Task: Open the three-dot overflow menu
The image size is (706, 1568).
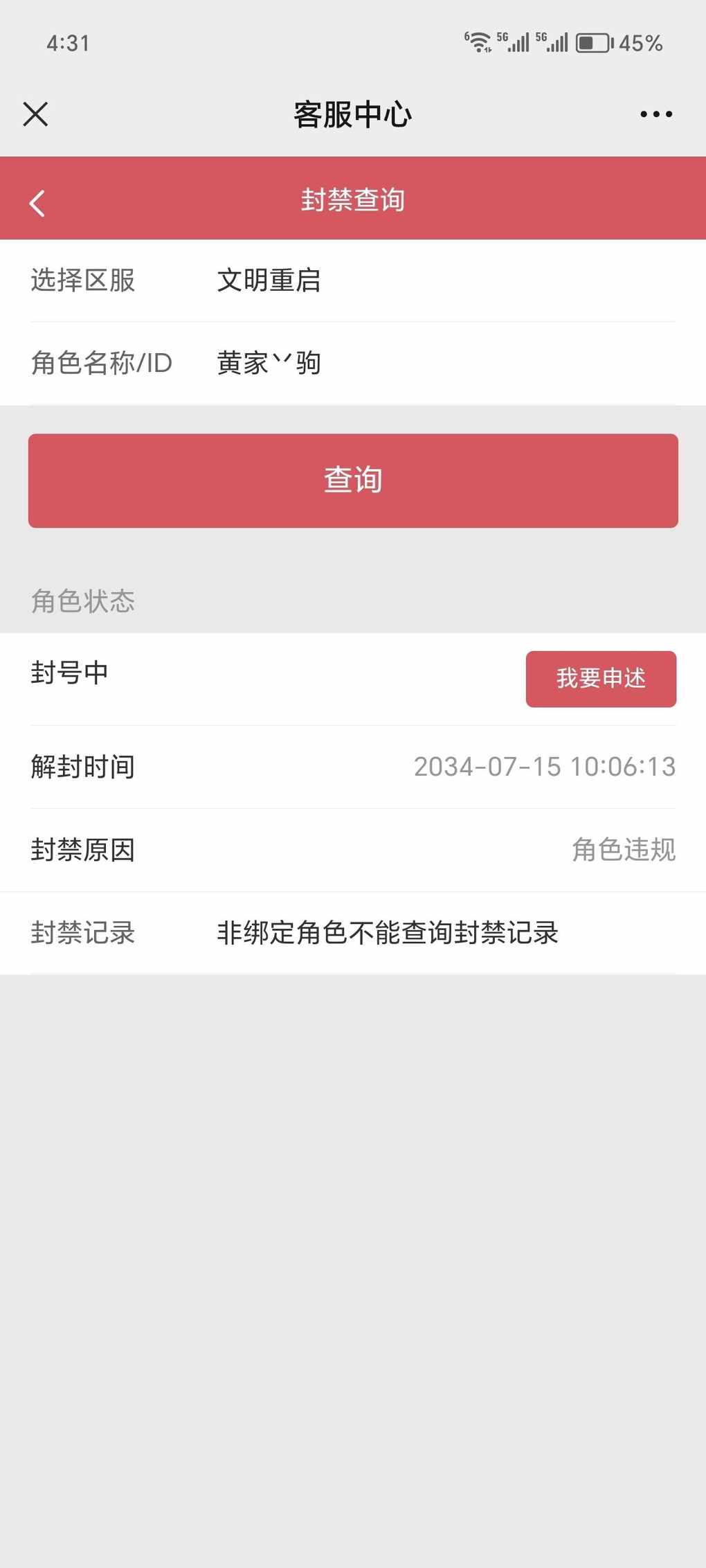Action: pyautogui.click(x=655, y=114)
